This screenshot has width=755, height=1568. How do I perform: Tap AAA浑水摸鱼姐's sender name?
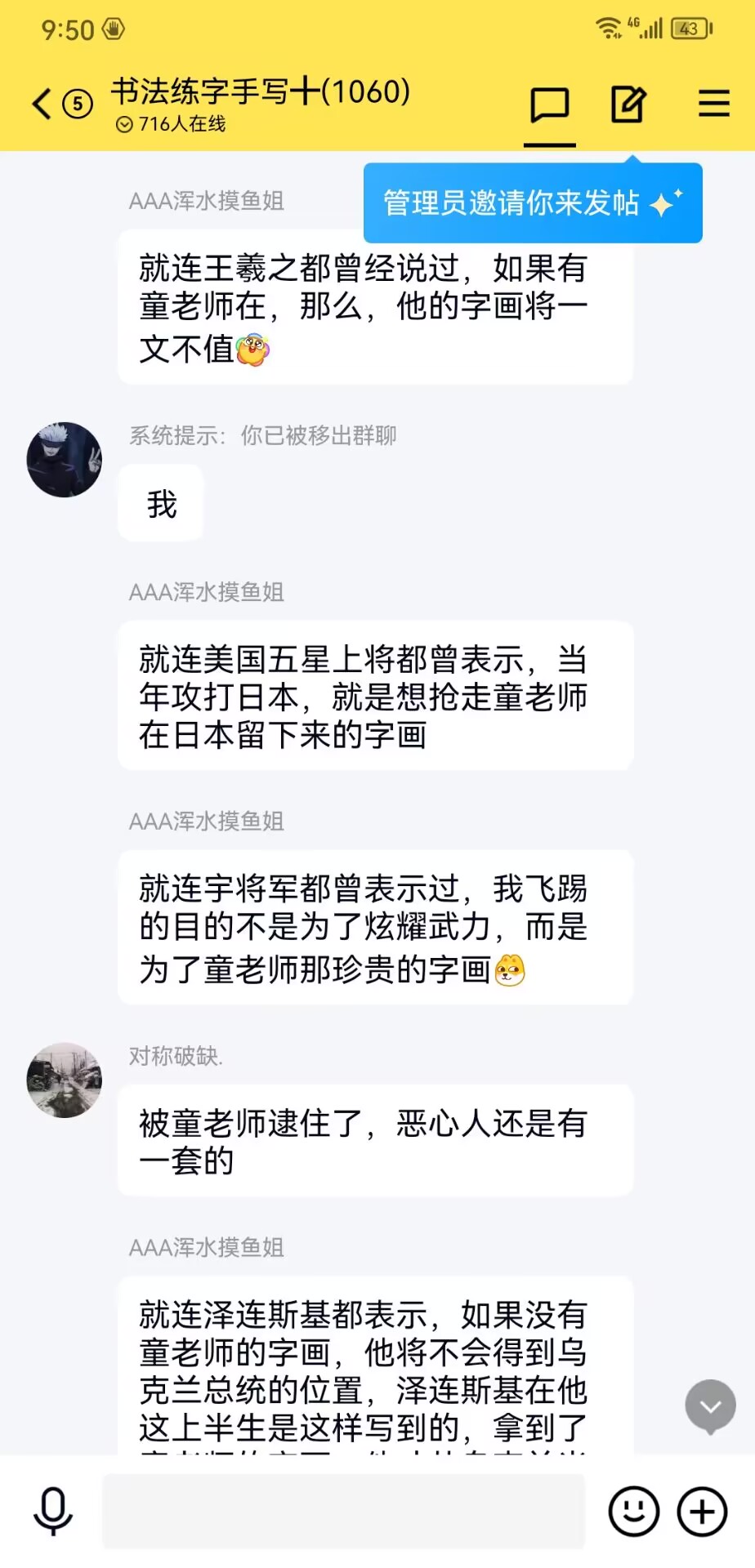point(207,201)
